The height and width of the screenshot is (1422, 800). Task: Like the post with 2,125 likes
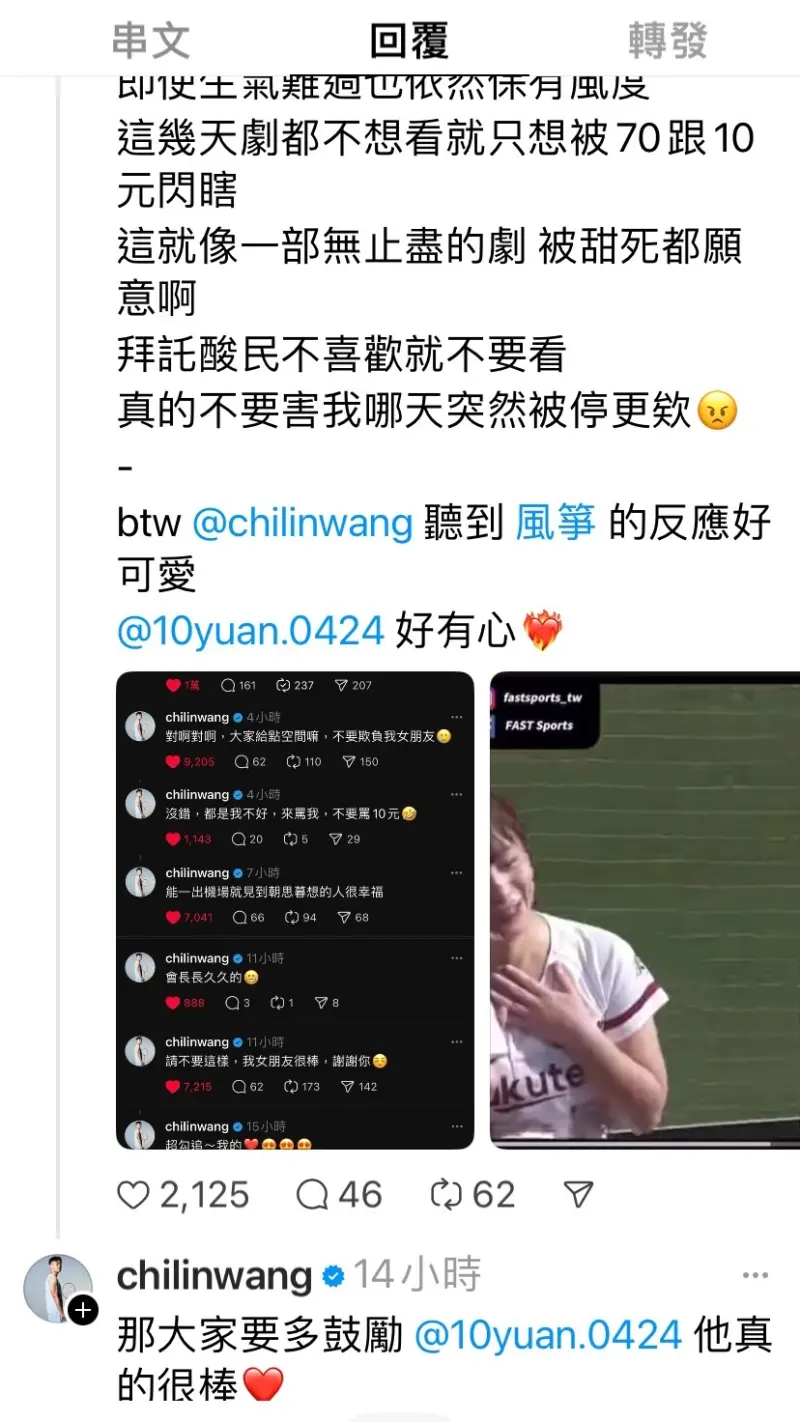[133, 1194]
